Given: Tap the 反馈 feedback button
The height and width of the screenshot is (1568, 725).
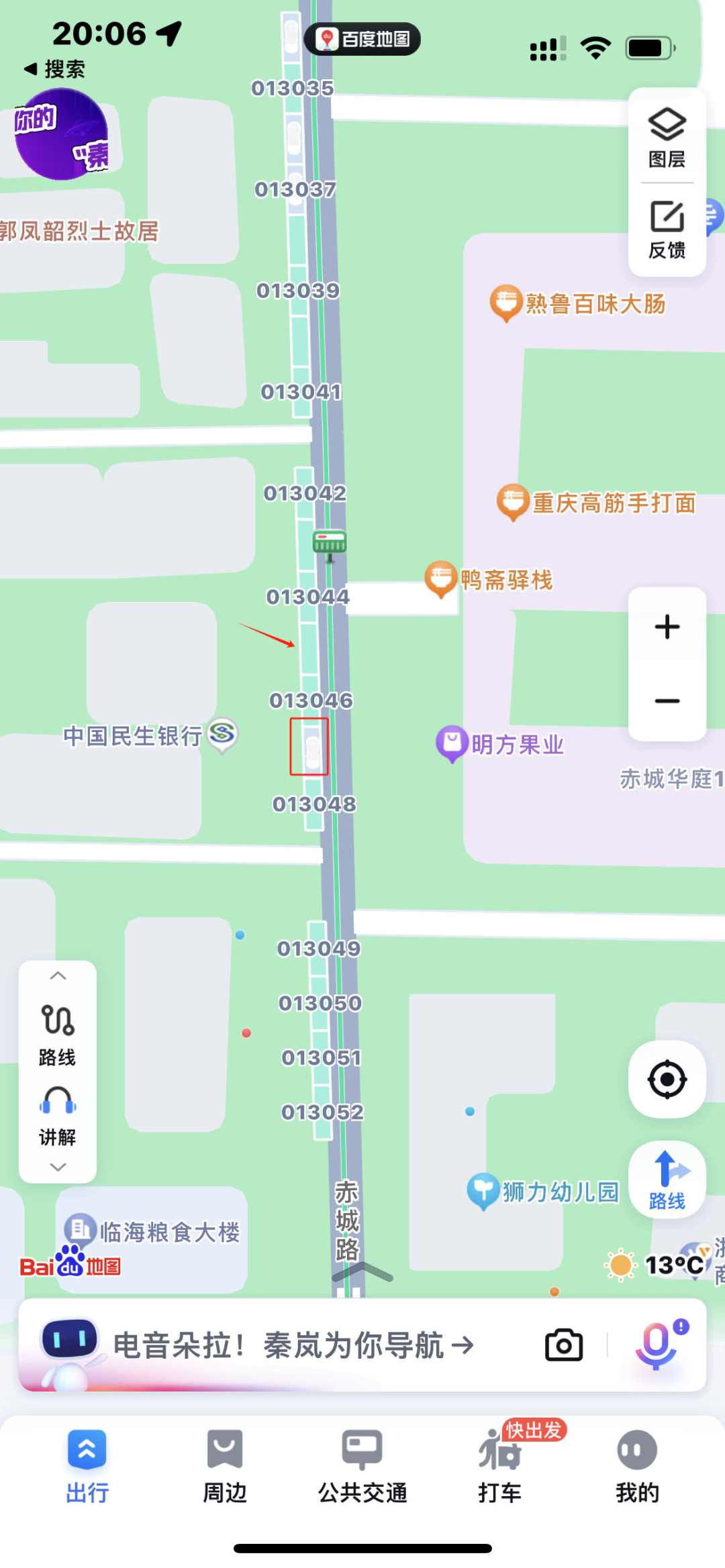Looking at the screenshot, I should tap(667, 229).
